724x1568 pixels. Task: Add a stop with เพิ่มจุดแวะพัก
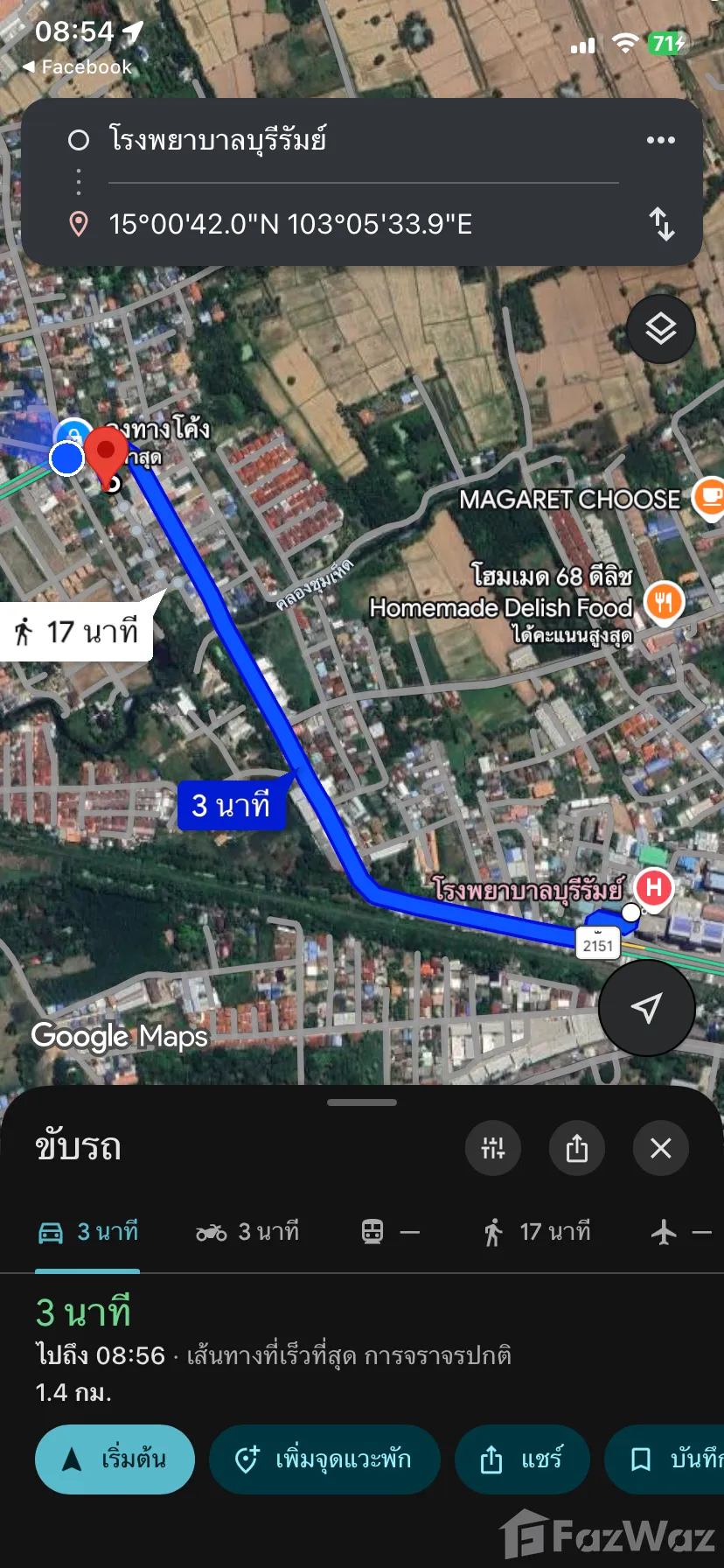coord(324,1459)
